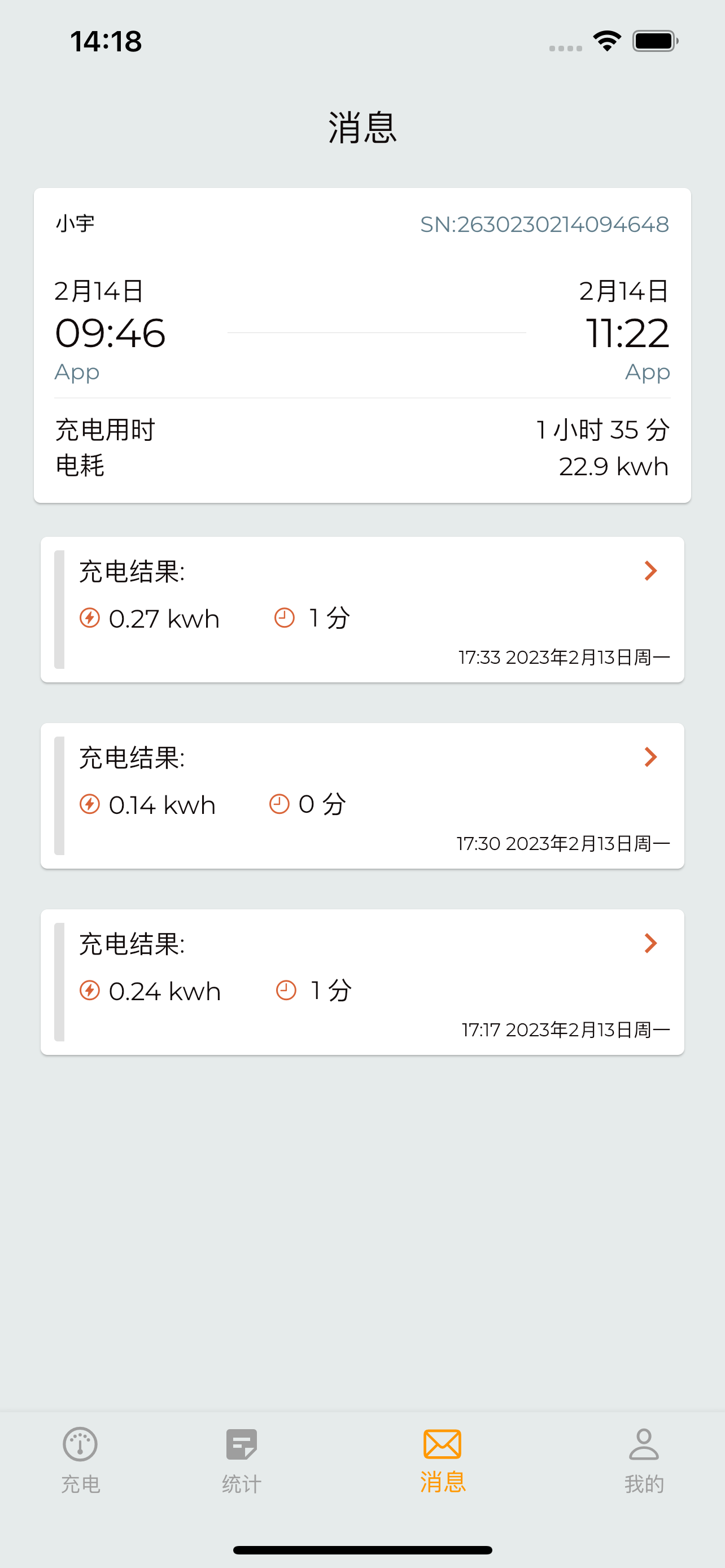Go to the 我的 tab

click(644, 1461)
